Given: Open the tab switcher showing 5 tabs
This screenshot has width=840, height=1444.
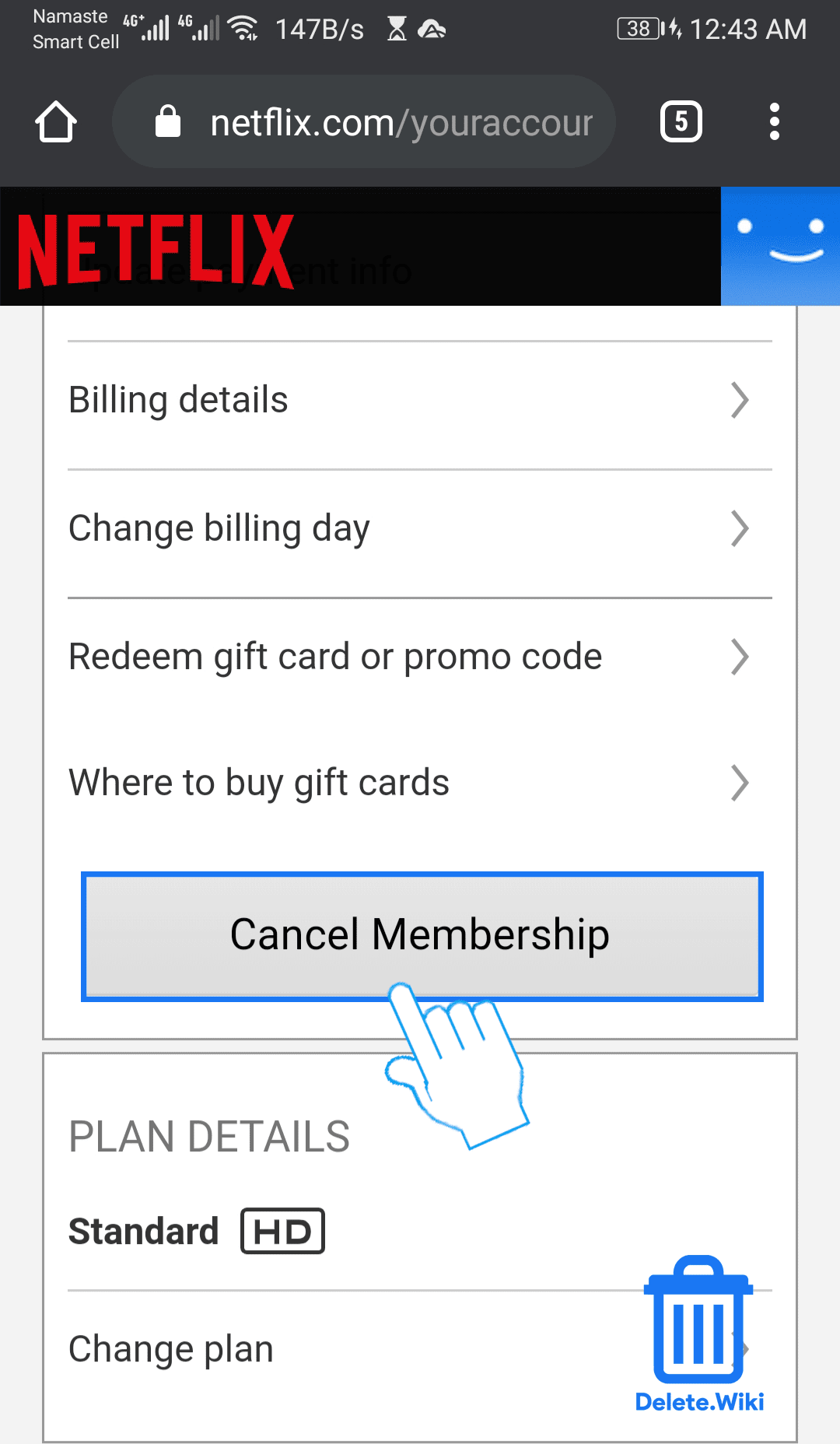Looking at the screenshot, I should (680, 121).
